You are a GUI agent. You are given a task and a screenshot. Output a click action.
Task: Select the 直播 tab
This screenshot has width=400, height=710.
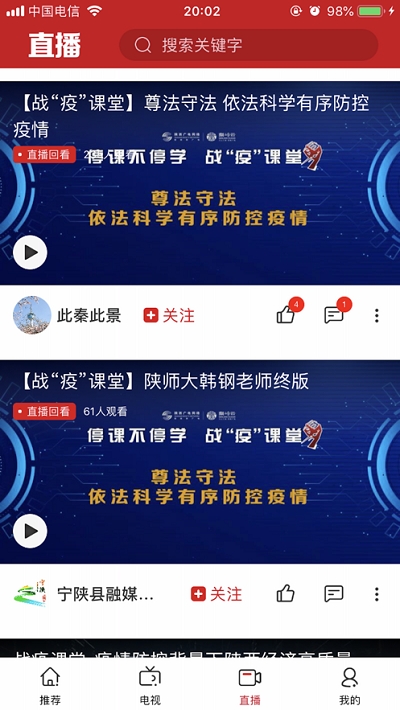coord(250,685)
